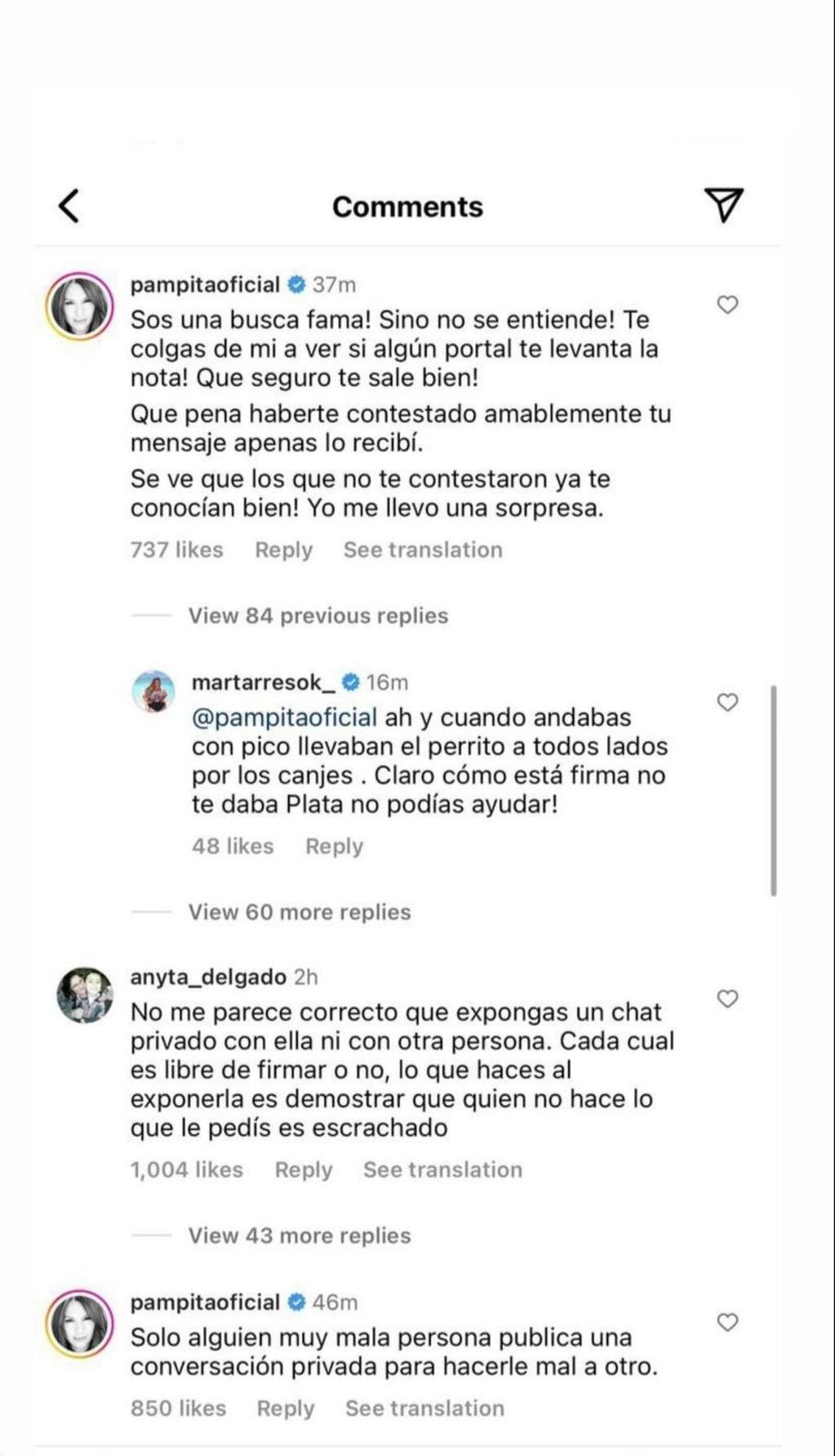The image size is (835, 1456).
Task: Tap verified badge next to martarresok_
Action: (x=353, y=683)
